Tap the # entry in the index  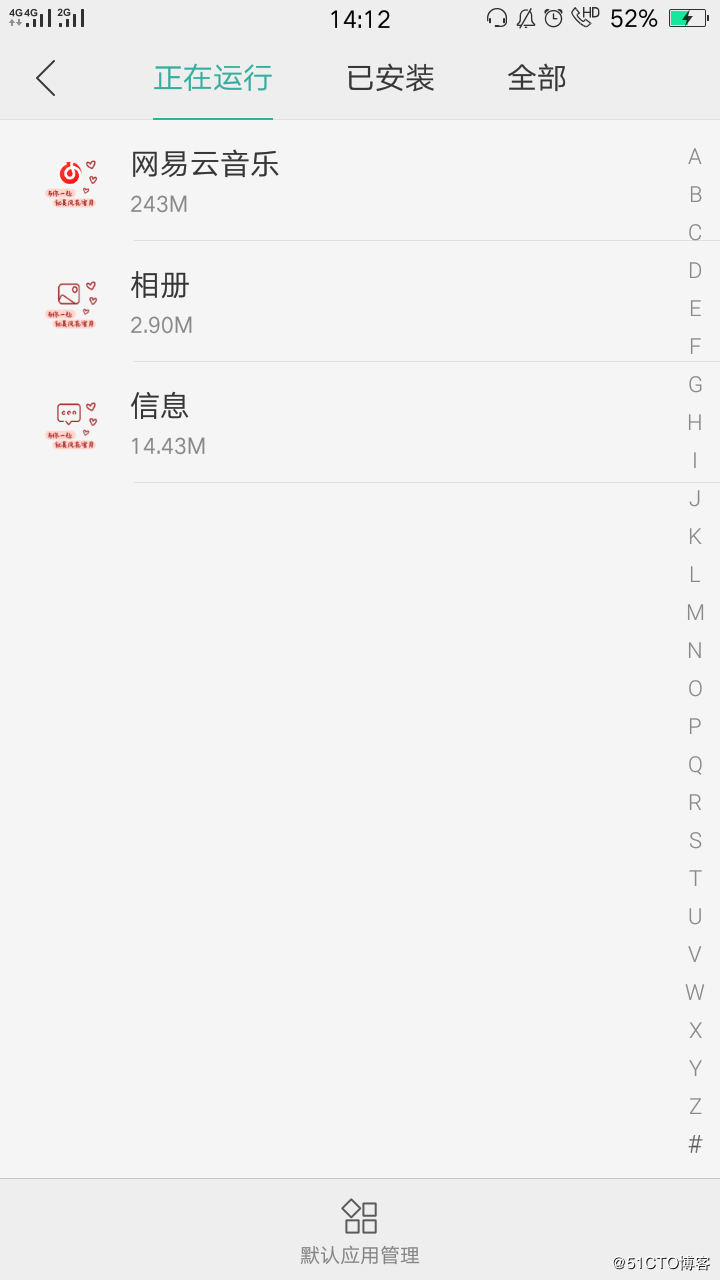pyautogui.click(x=695, y=1144)
